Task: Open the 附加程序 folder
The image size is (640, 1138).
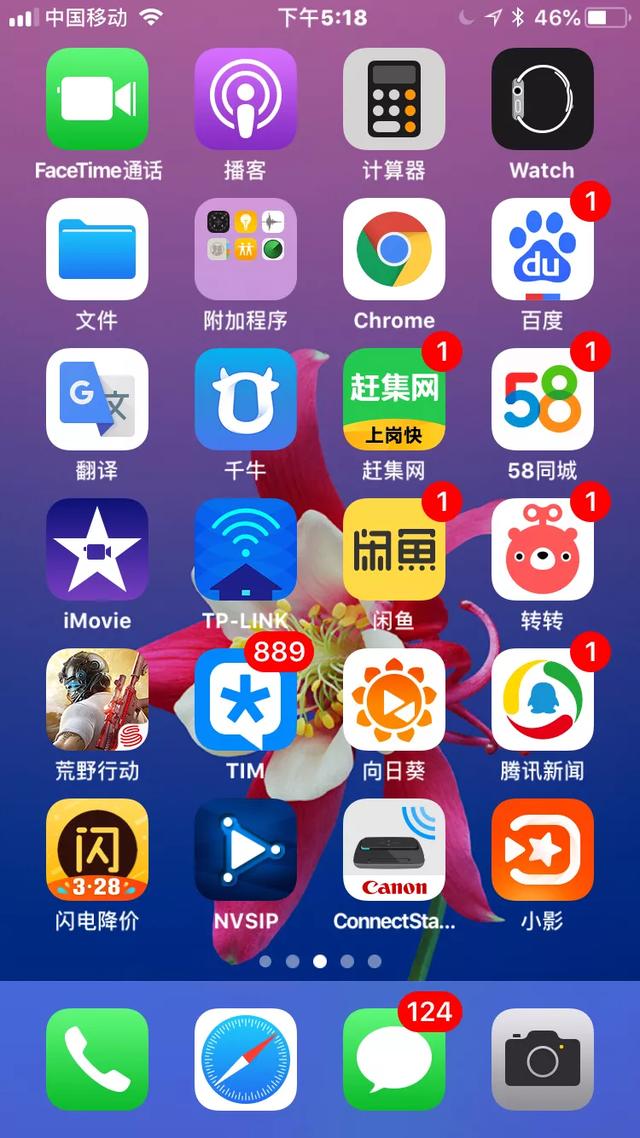Action: click(x=245, y=249)
